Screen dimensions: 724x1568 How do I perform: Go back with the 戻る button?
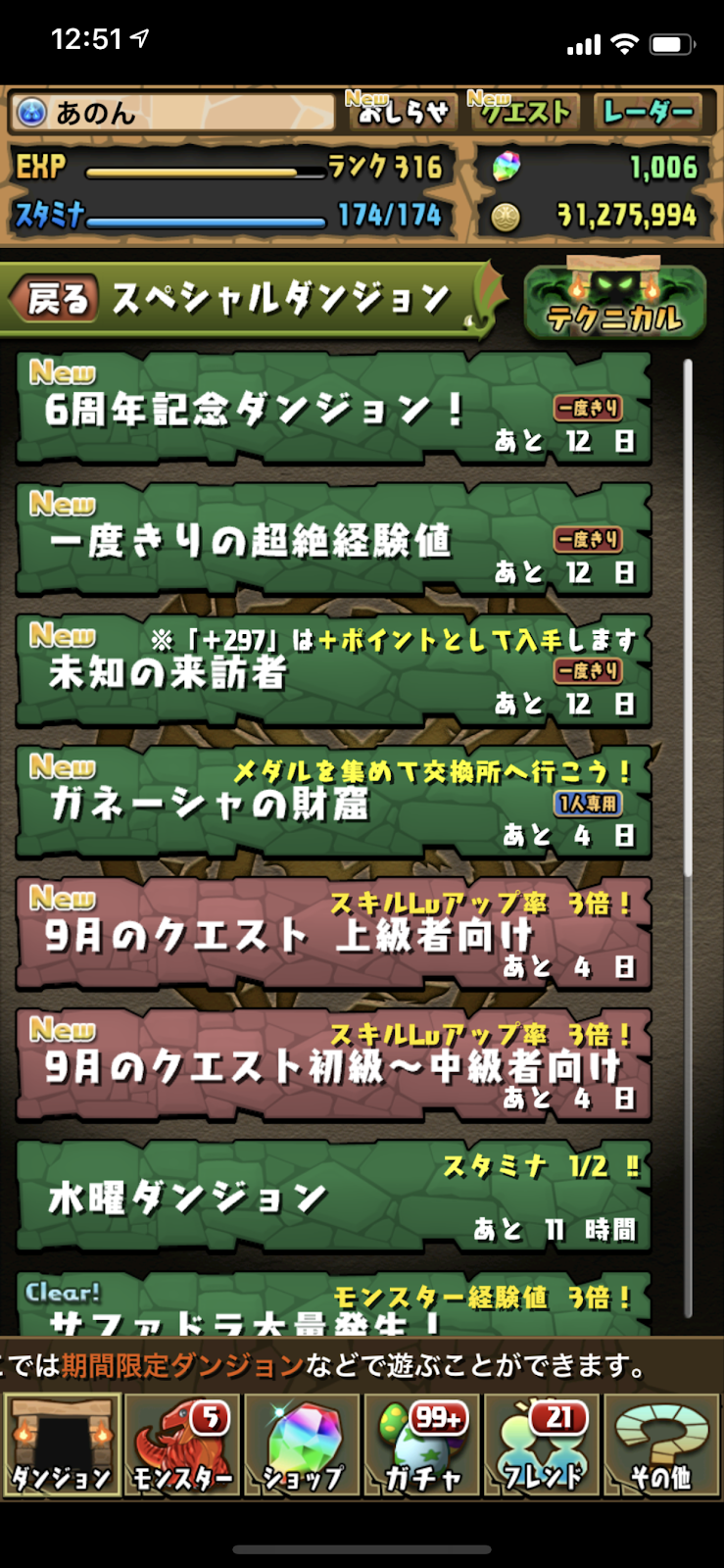55,299
